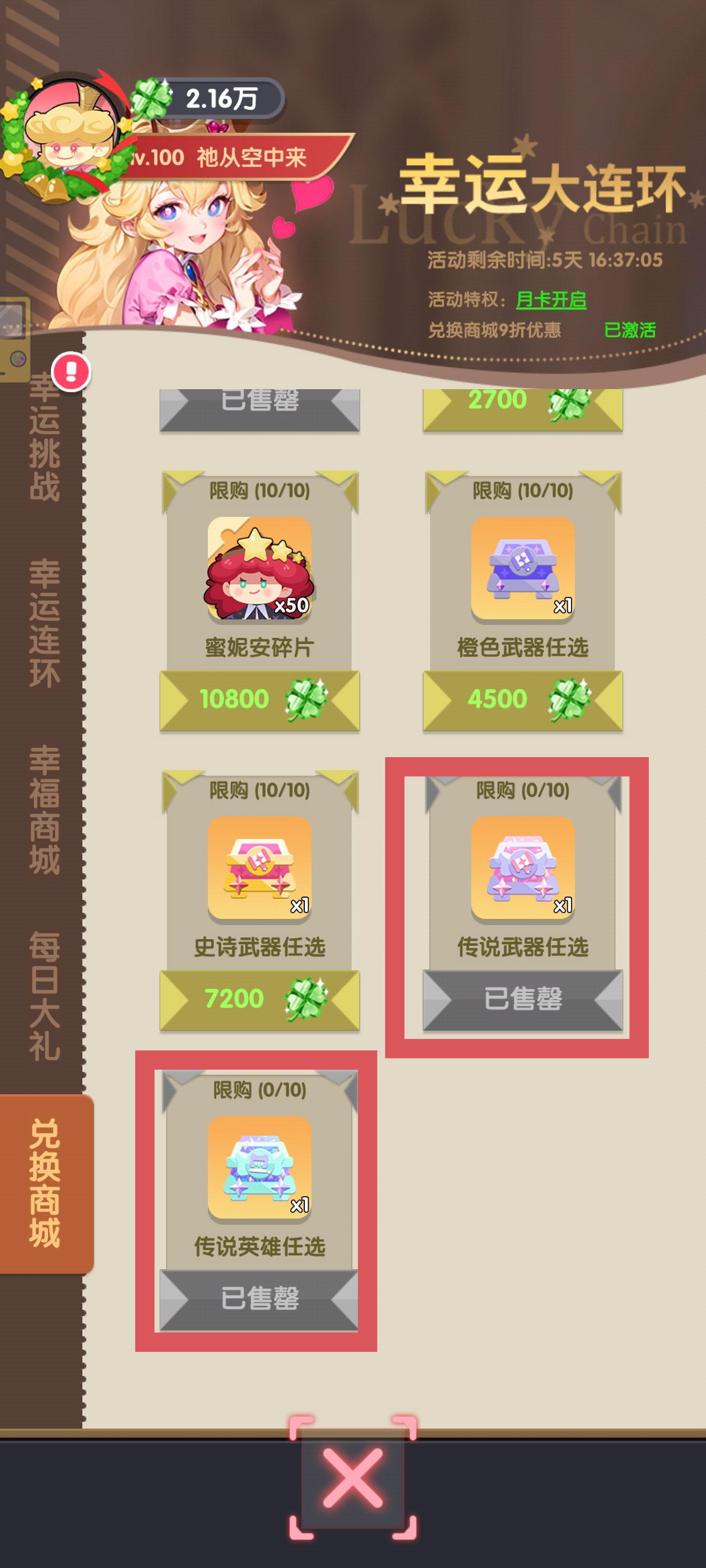Inspect the sold-out 传说英雄任选 chest
The height and width of the screenshot is (1568, 706).
point(259,1166)
